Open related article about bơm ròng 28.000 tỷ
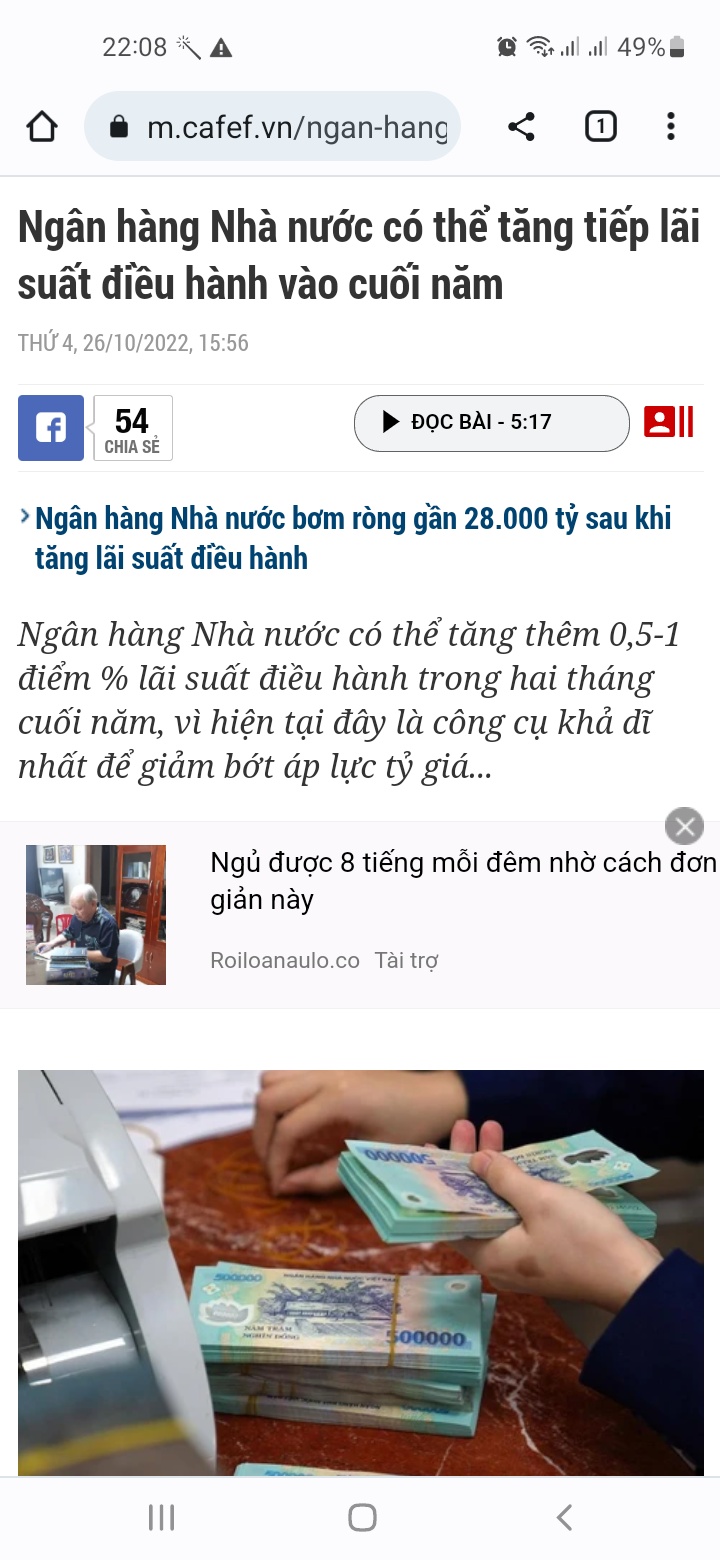 [x=352, y=538]
